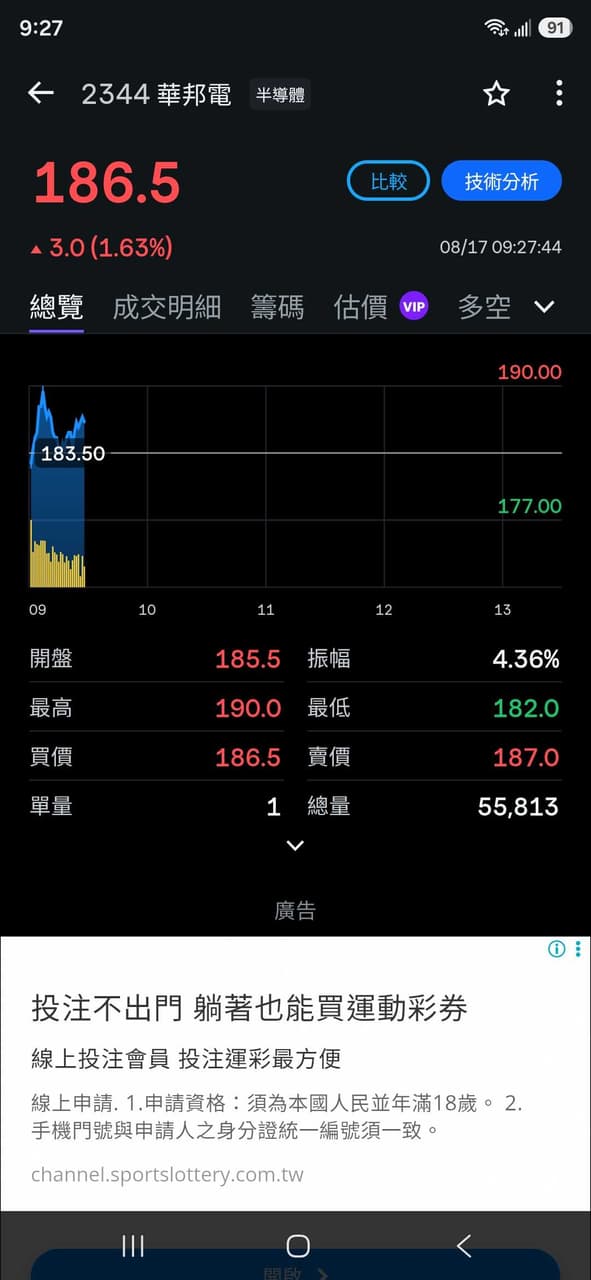
Task: Add 華邦電 to favorites with the star
Action: click(x=496, y=94)
